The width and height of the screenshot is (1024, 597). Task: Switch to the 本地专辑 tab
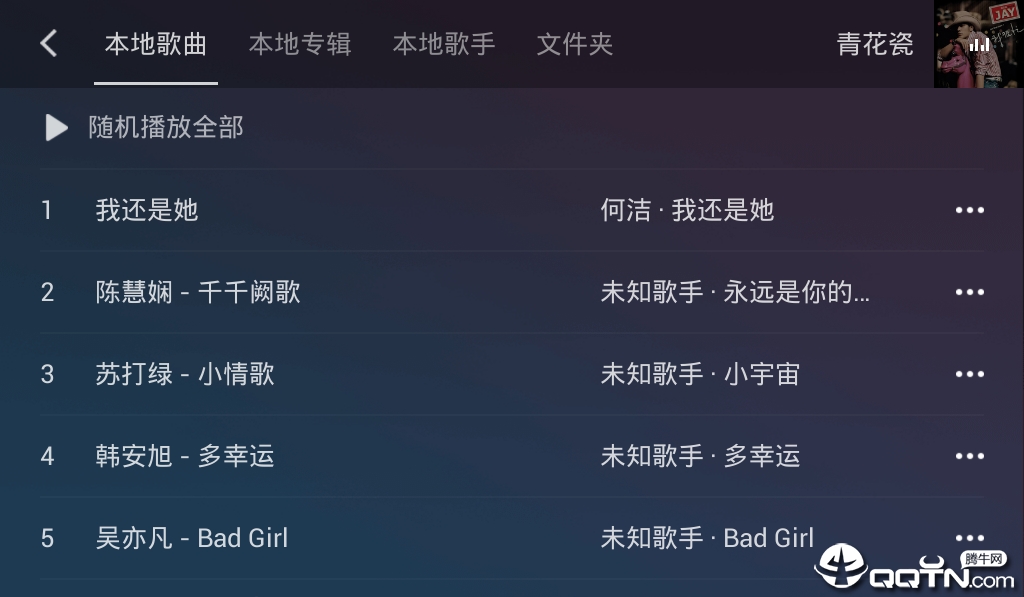[x=299, y=44]
